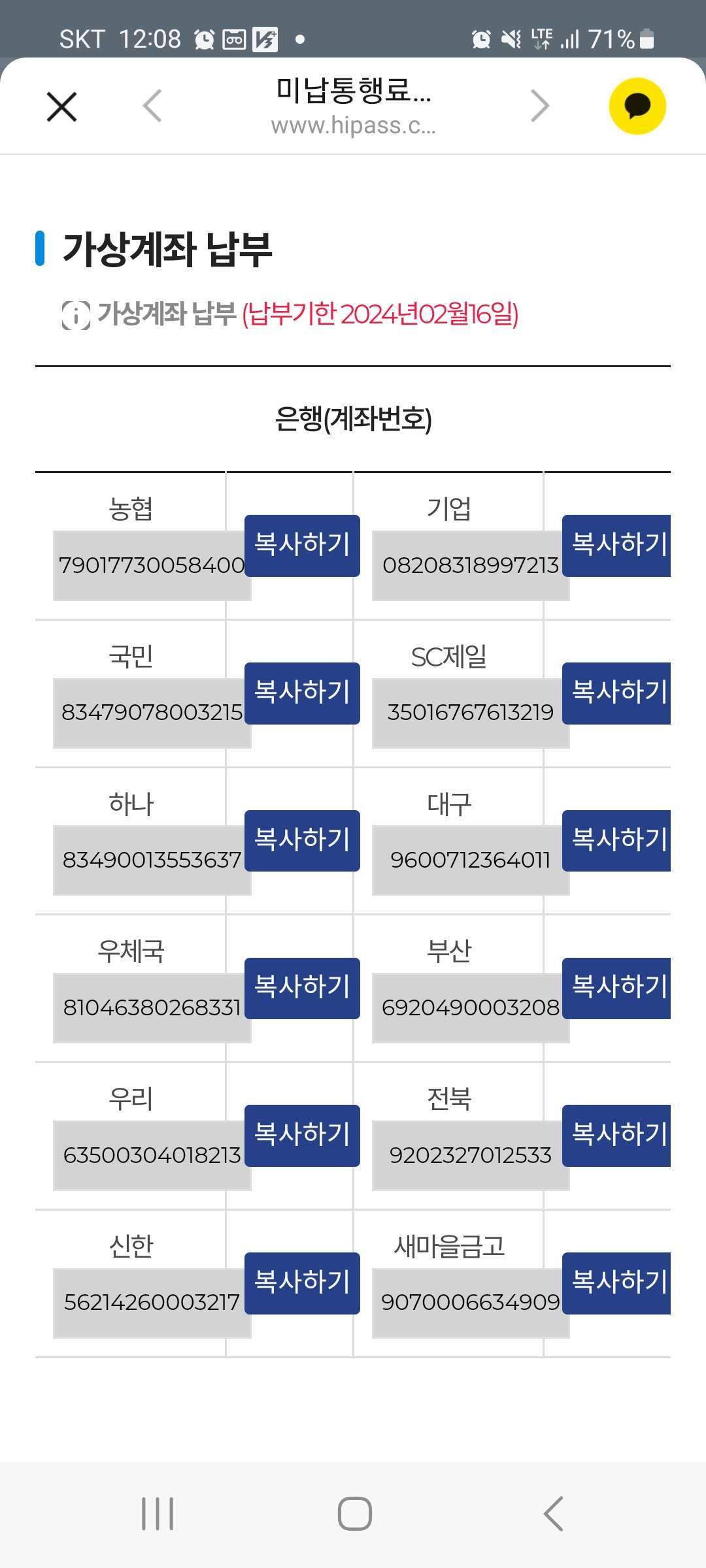Open the yellow KakaoTalk chat bubble button

637,106
